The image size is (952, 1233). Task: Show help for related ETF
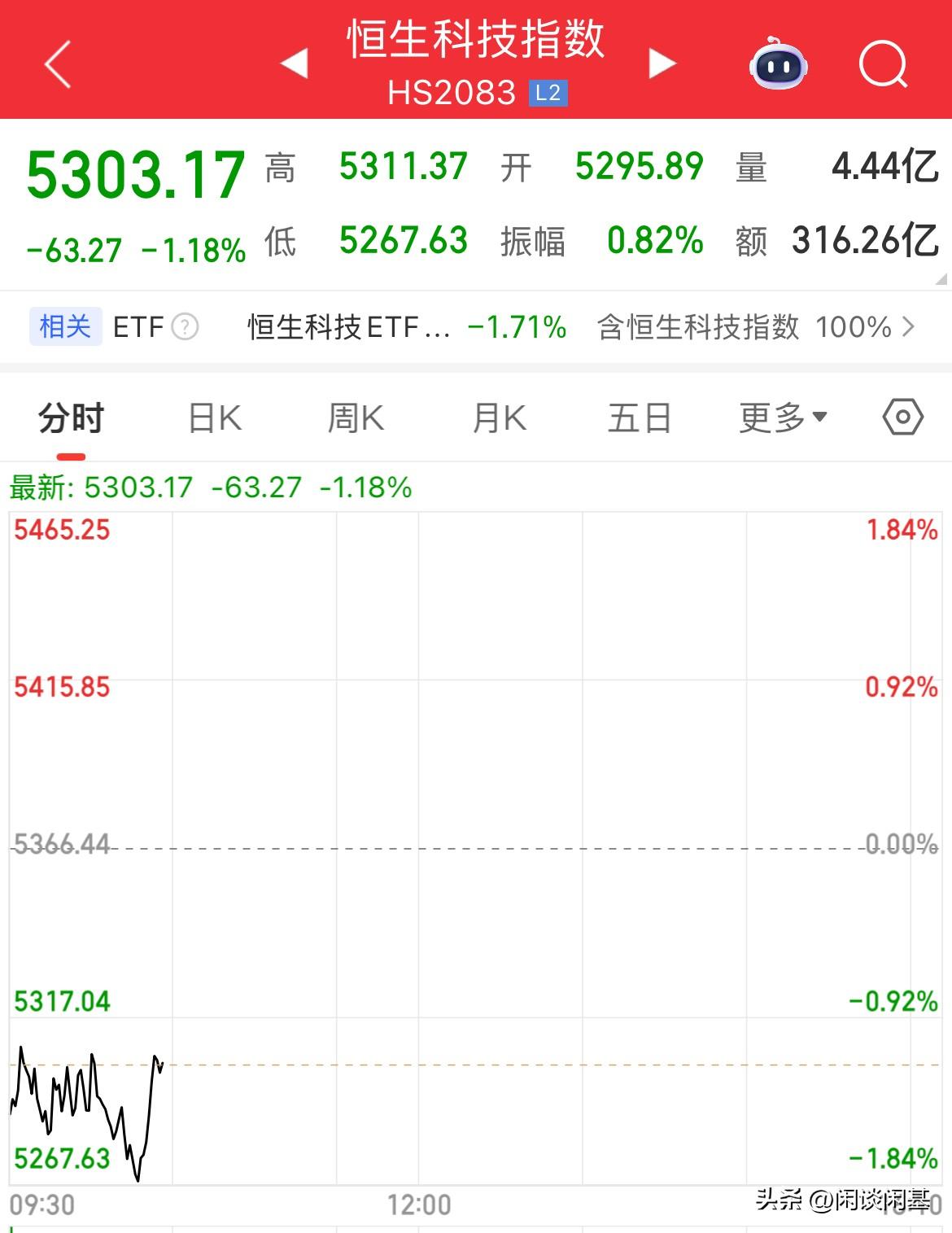[x=186, y=327]
